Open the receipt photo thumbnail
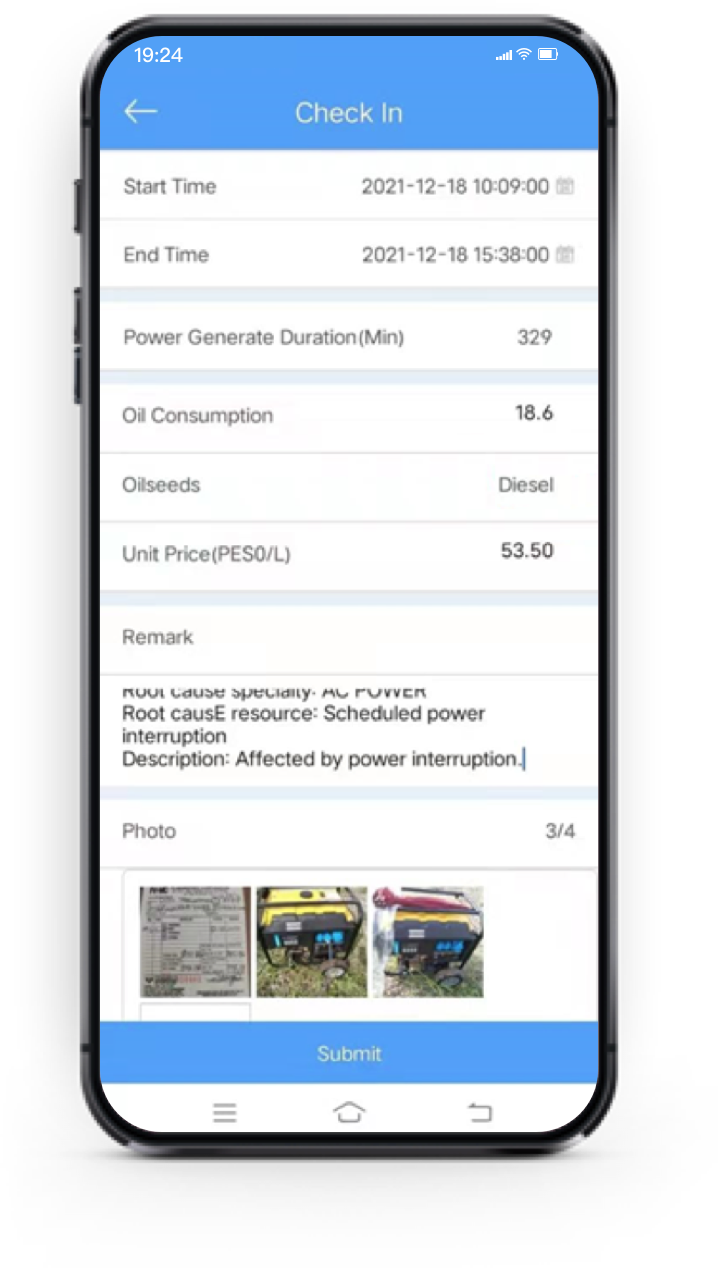The image size is (718, 1268). point(195,942)
